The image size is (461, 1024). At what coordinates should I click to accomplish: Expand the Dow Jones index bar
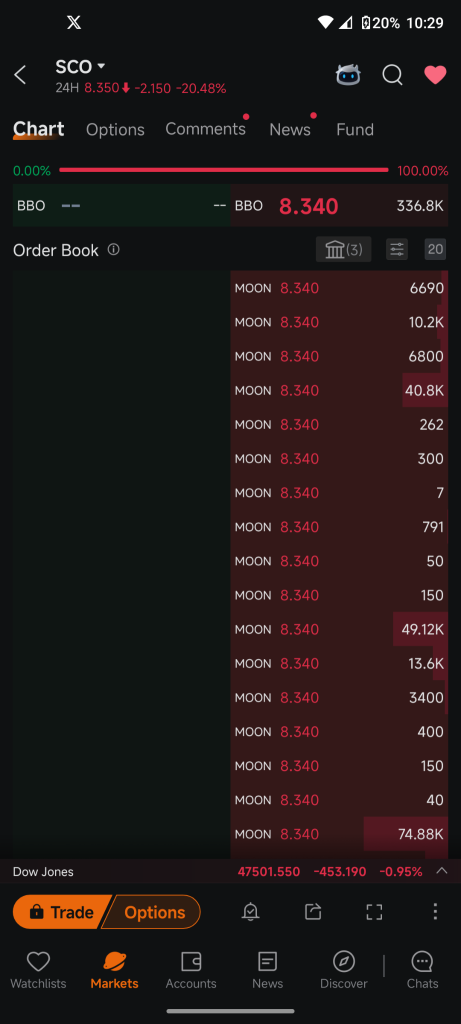point(441,871)
